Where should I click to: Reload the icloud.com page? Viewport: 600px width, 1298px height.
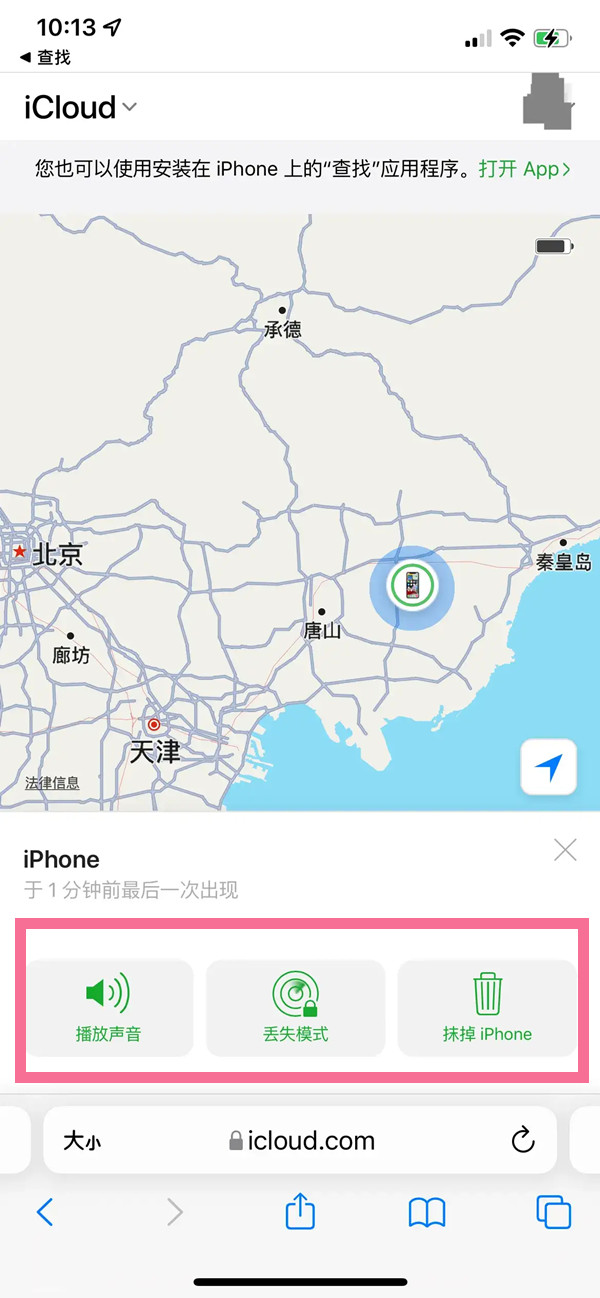tap(522, 1140)
